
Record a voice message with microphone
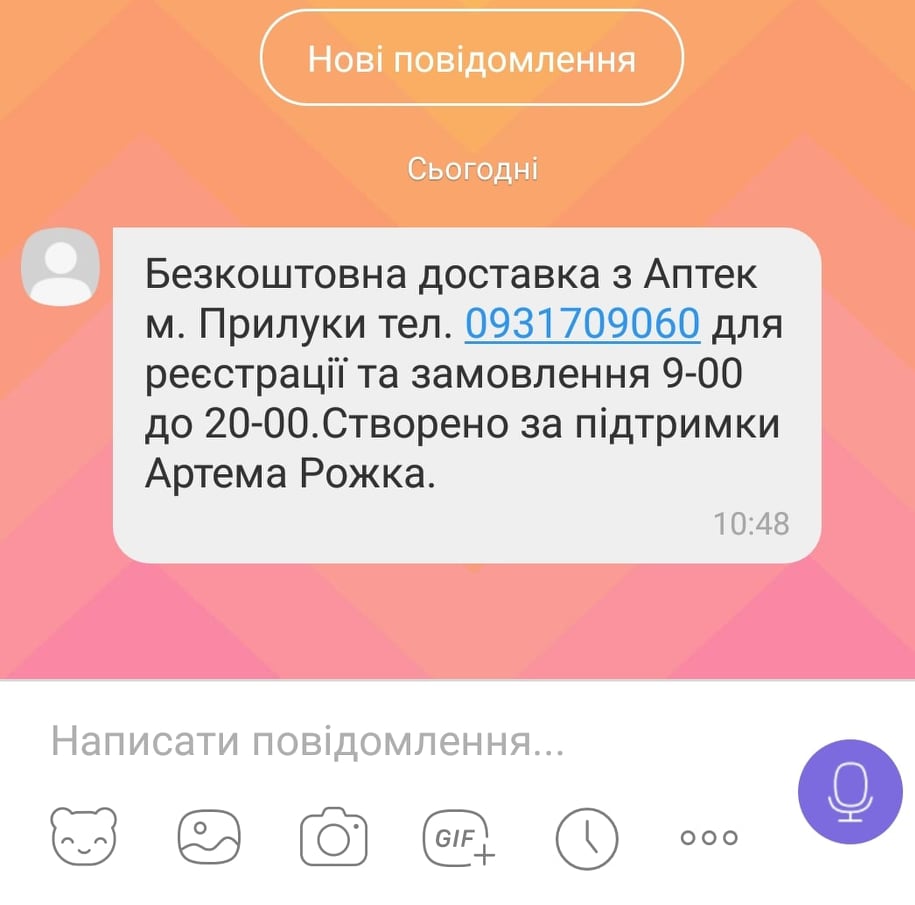[850, 791]
